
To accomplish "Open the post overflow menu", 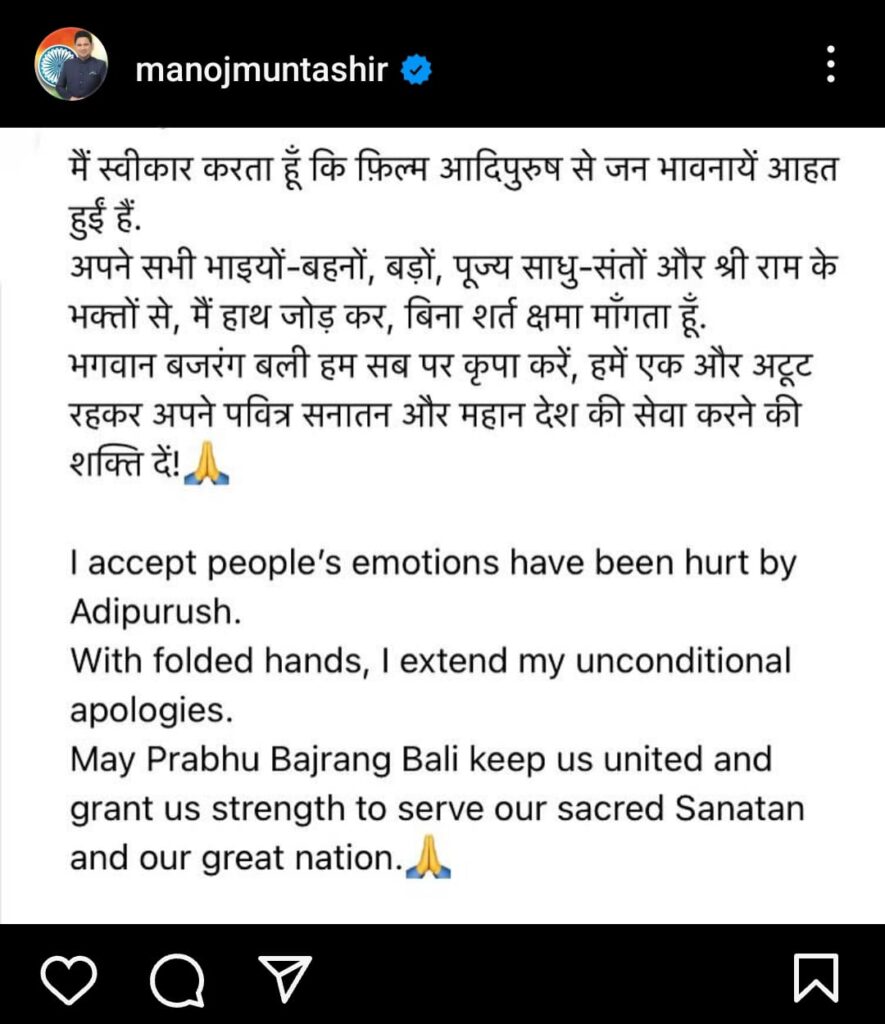I will 829,65.
